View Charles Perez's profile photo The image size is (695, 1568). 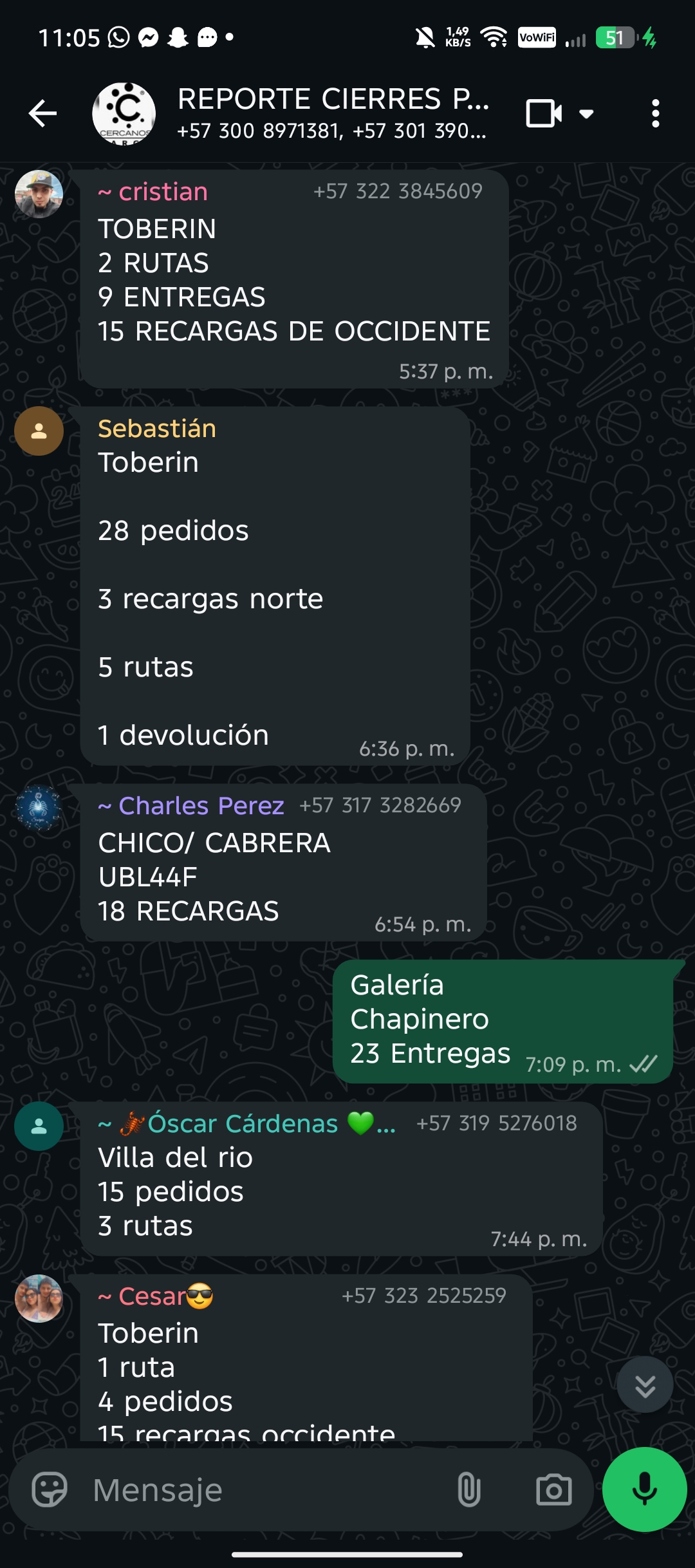(39, 807)
